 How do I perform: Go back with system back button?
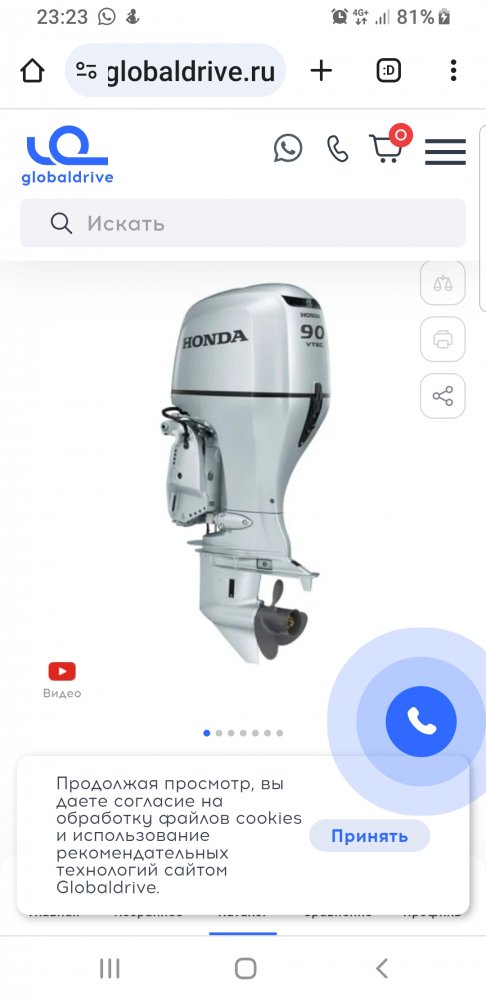click(x=381, y=968)
